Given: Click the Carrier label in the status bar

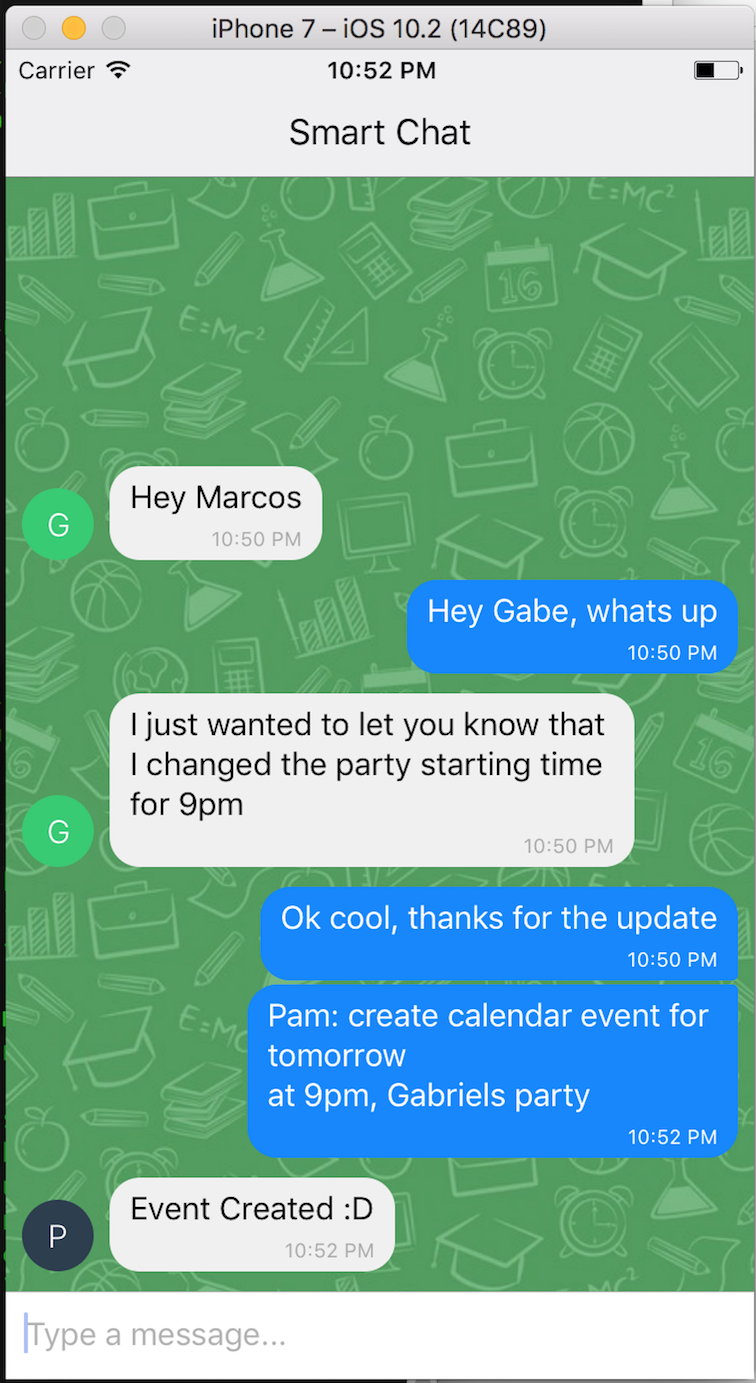Looking at the screenshot, I should click(55, 70).
